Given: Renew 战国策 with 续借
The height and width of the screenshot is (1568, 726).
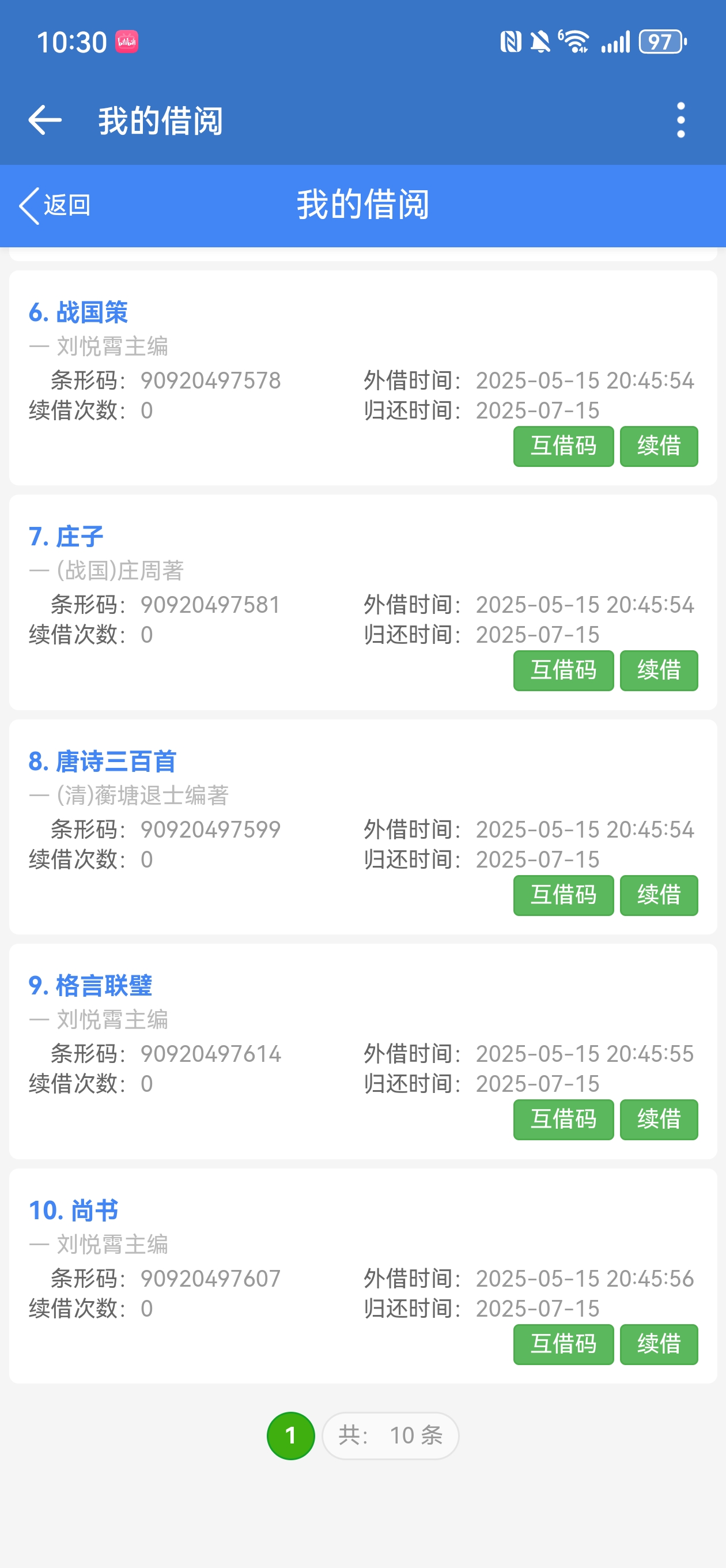Looking at the screenshot, I should 659,446.
